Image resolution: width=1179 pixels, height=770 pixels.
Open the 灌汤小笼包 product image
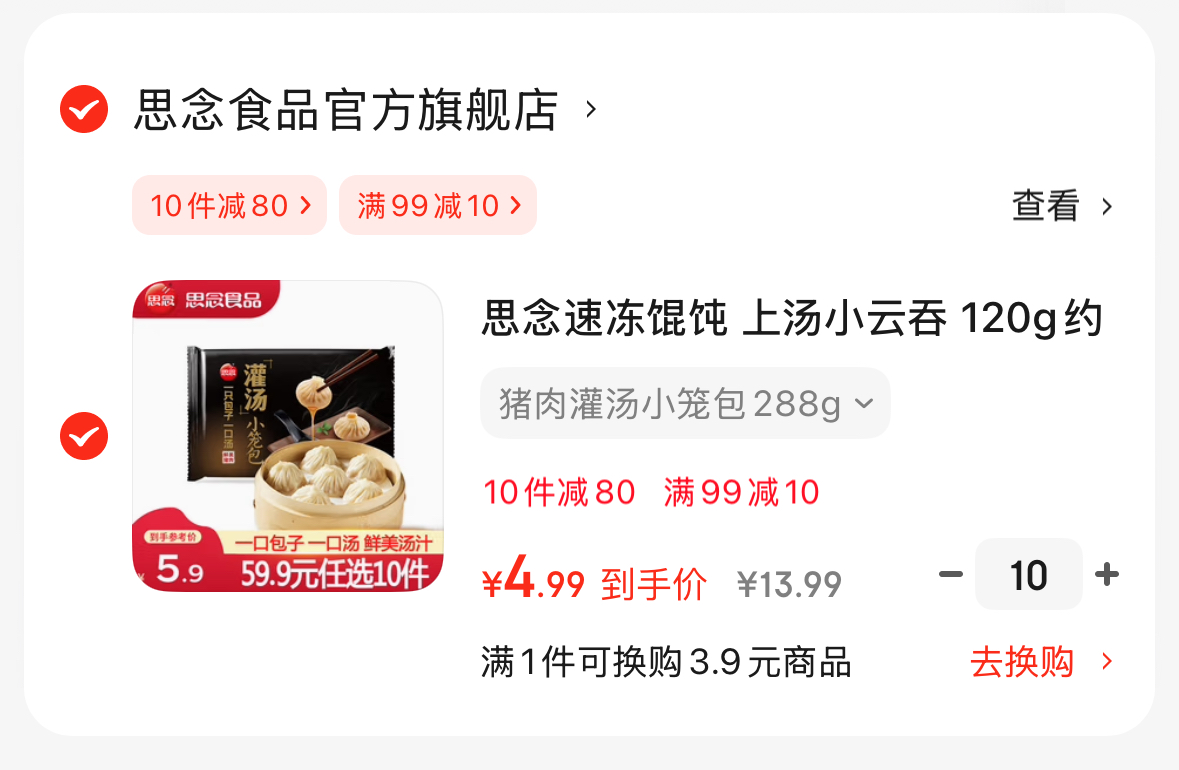click(288, 436)
